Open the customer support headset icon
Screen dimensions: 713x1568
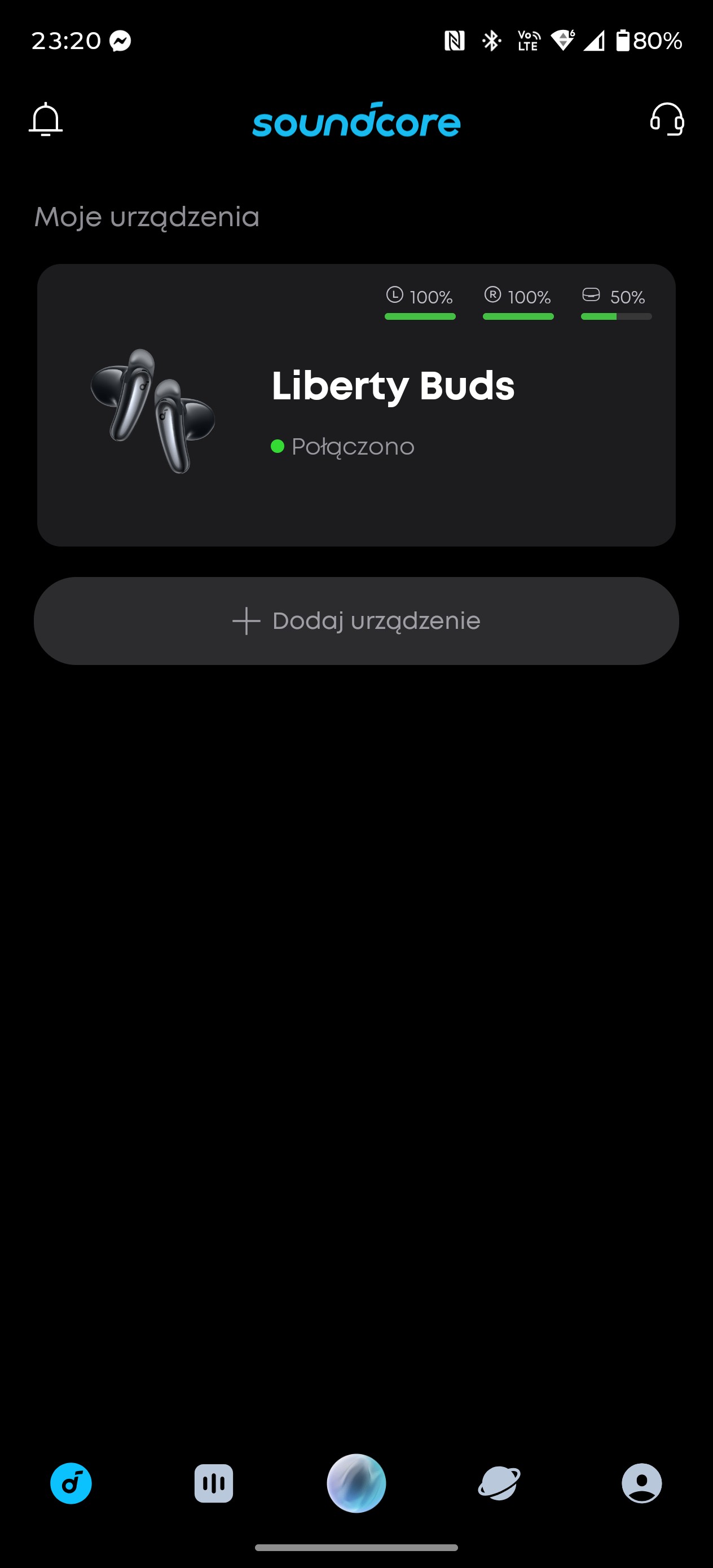[667, 120]
